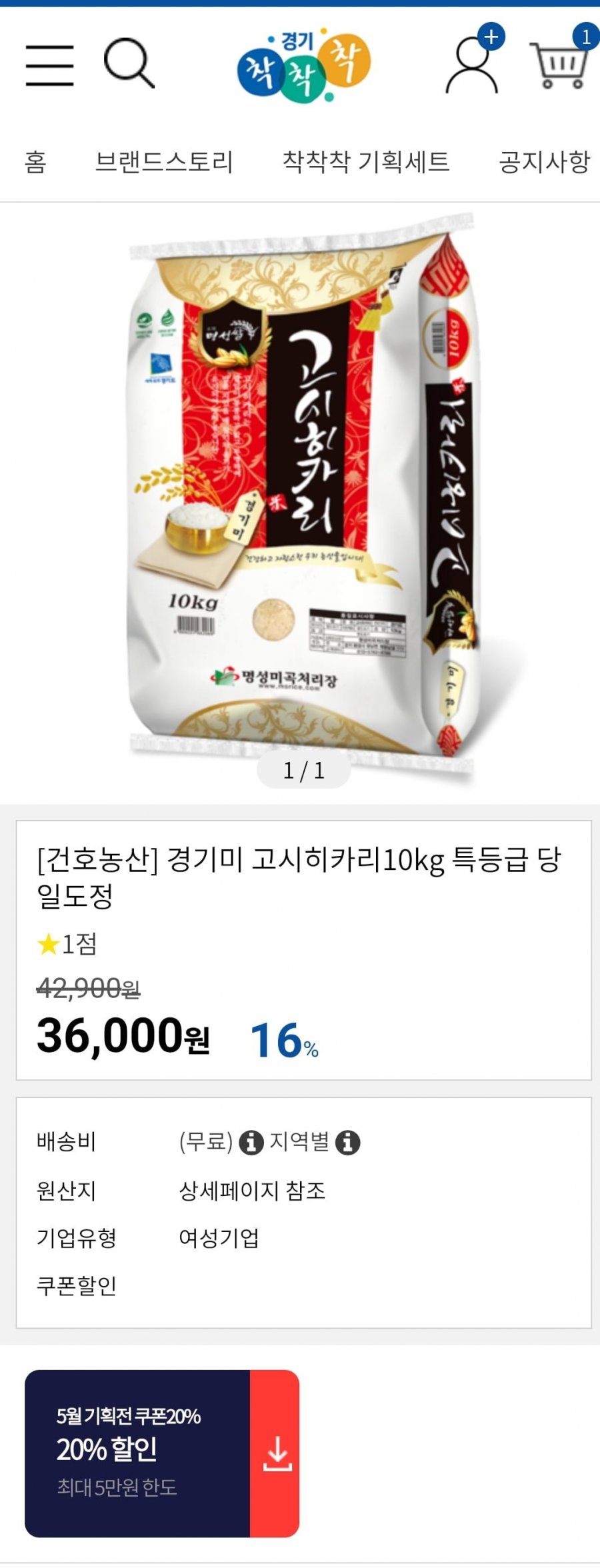The height and width of the screenshot is (1568, 600).
Task: Download the 5월 기획전 20% coupon
Action: pos(276,1453)
